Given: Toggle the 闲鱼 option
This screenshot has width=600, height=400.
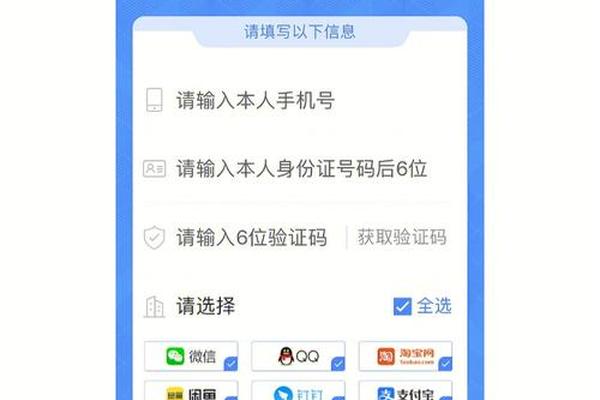Looking at the screenshot, I should click(x=191, y=391).
